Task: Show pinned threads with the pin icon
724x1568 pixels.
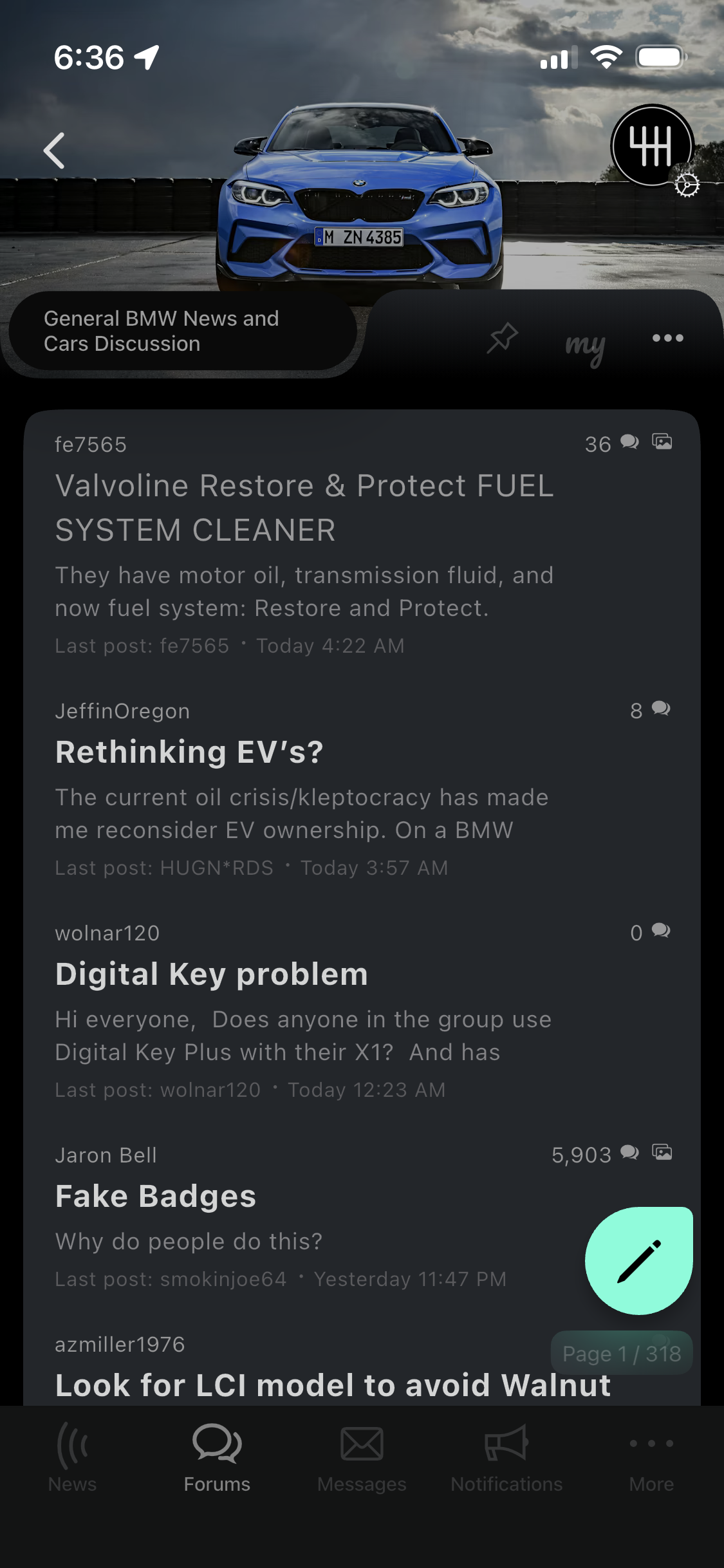Action: [502, 337]
